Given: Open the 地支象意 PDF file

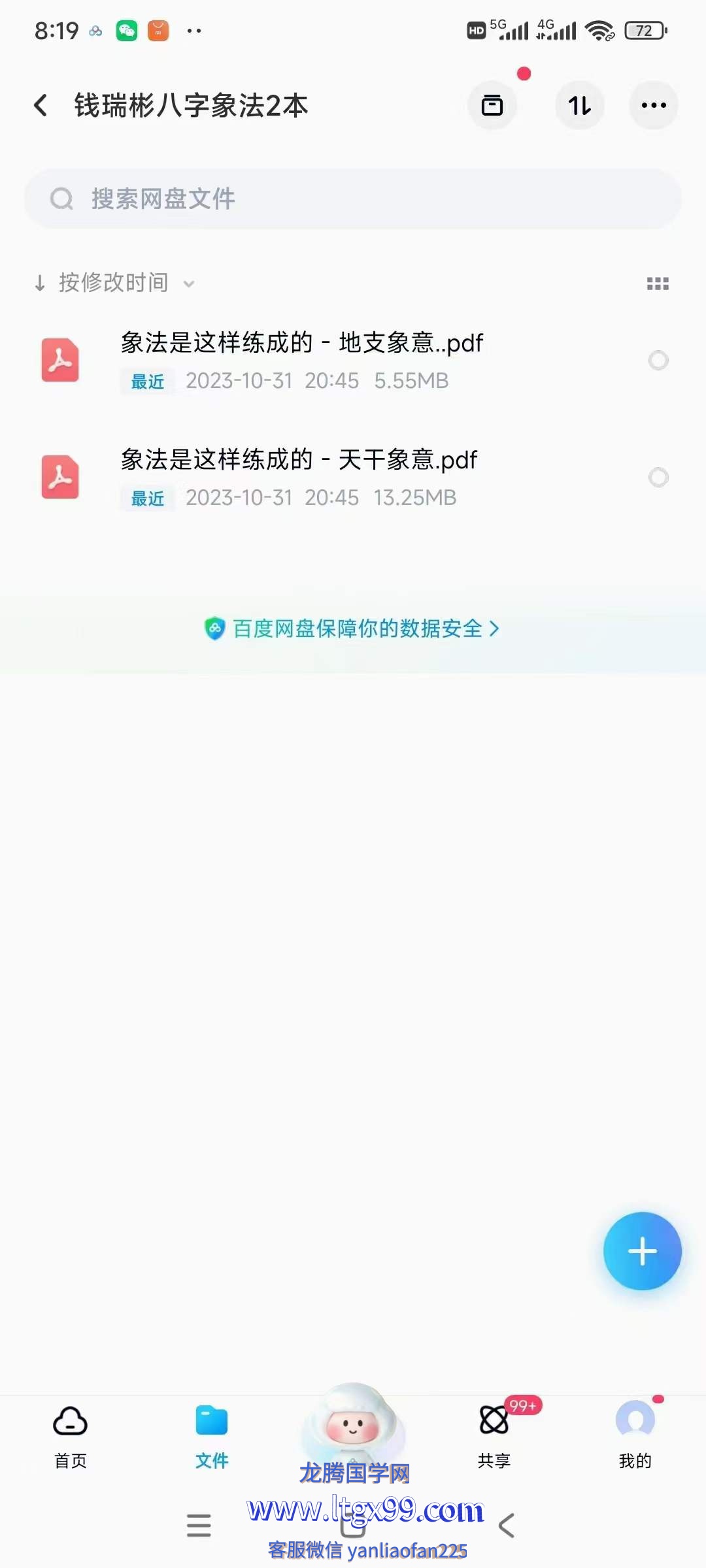Looking at the screenshot, I should pos(301,343).
